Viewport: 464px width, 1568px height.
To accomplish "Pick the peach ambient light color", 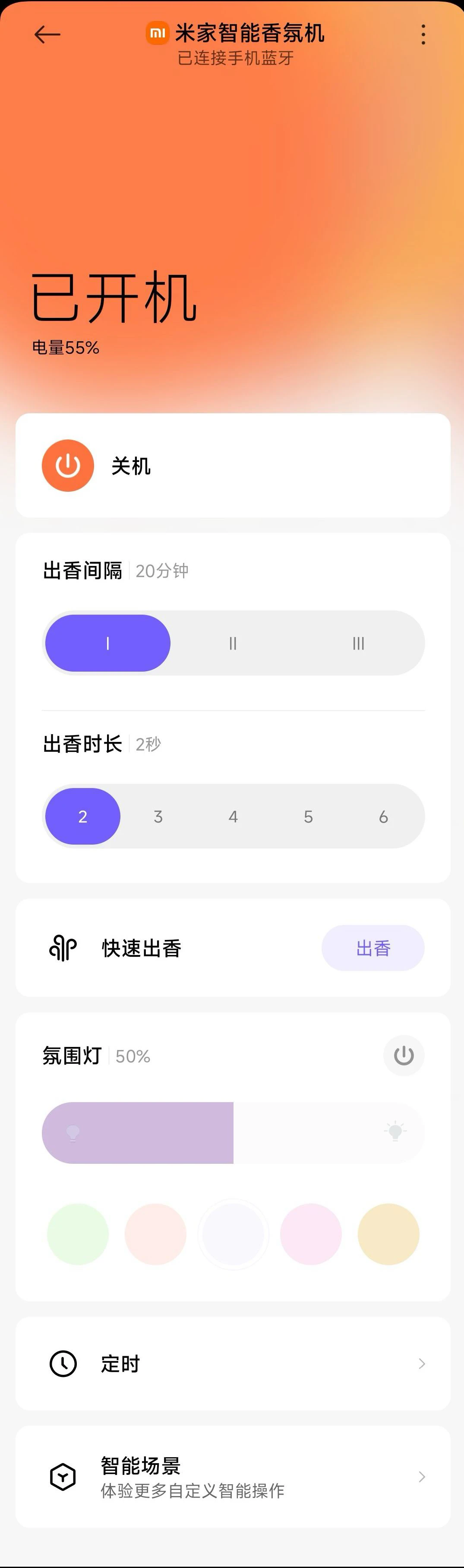I will pos(155,1235).
